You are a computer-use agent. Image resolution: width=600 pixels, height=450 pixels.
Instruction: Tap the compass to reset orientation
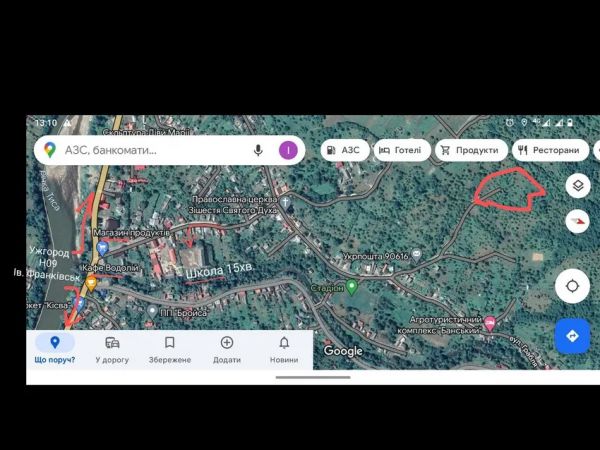click(577, 220)
